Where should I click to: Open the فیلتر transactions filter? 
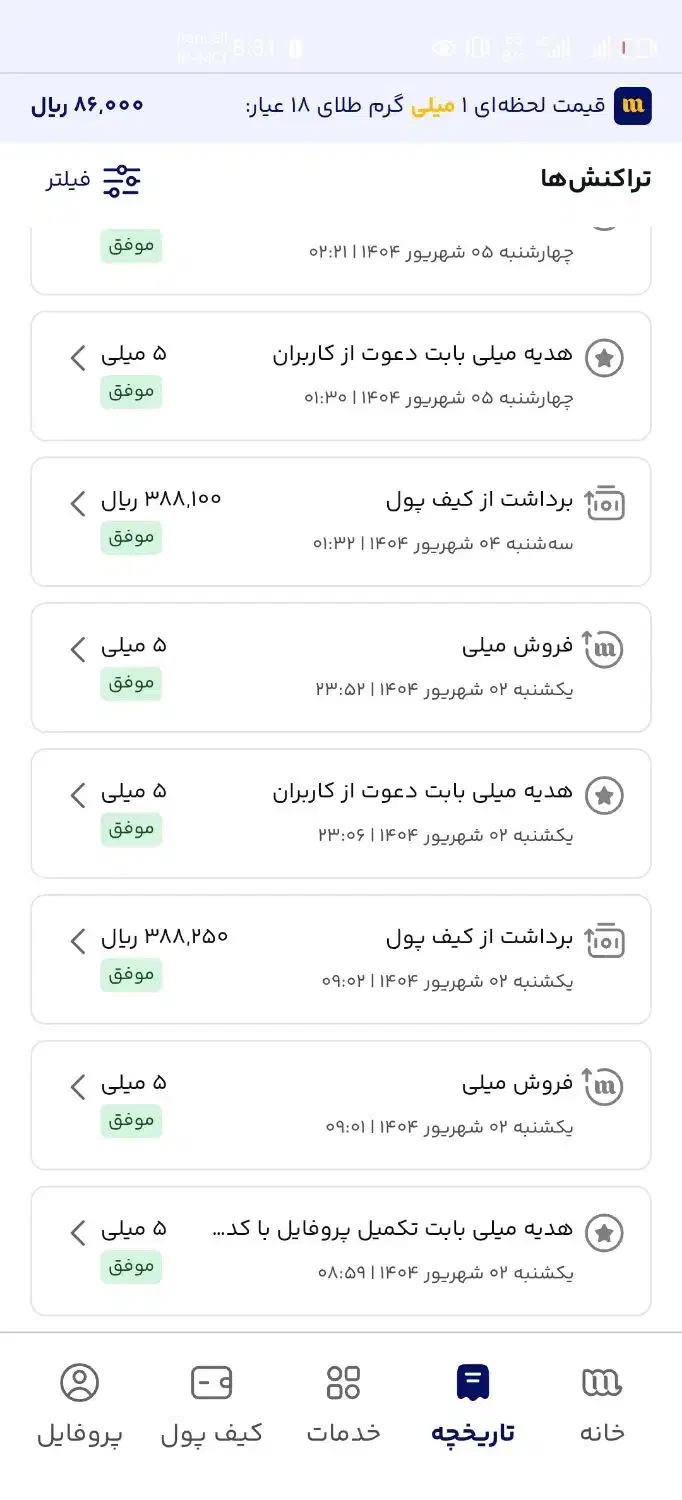tap(94, 180)
